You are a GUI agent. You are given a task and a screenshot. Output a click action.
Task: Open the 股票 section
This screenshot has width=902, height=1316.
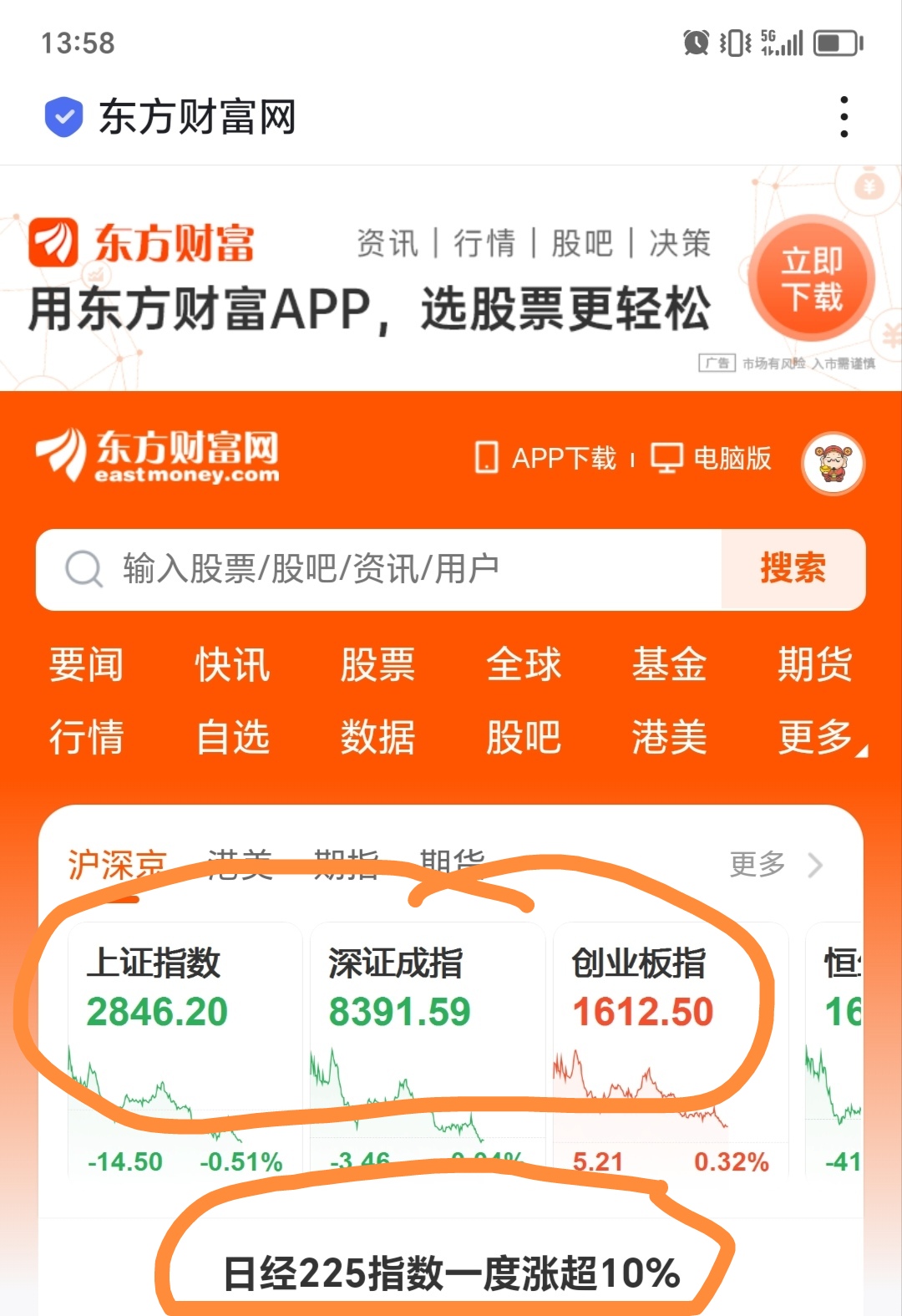[378, 665]
